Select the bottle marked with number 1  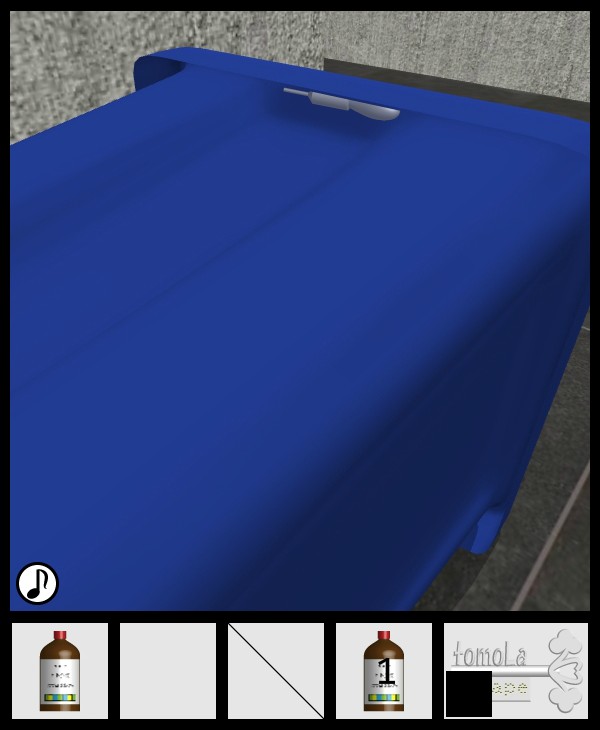click(x=384, y=671)
